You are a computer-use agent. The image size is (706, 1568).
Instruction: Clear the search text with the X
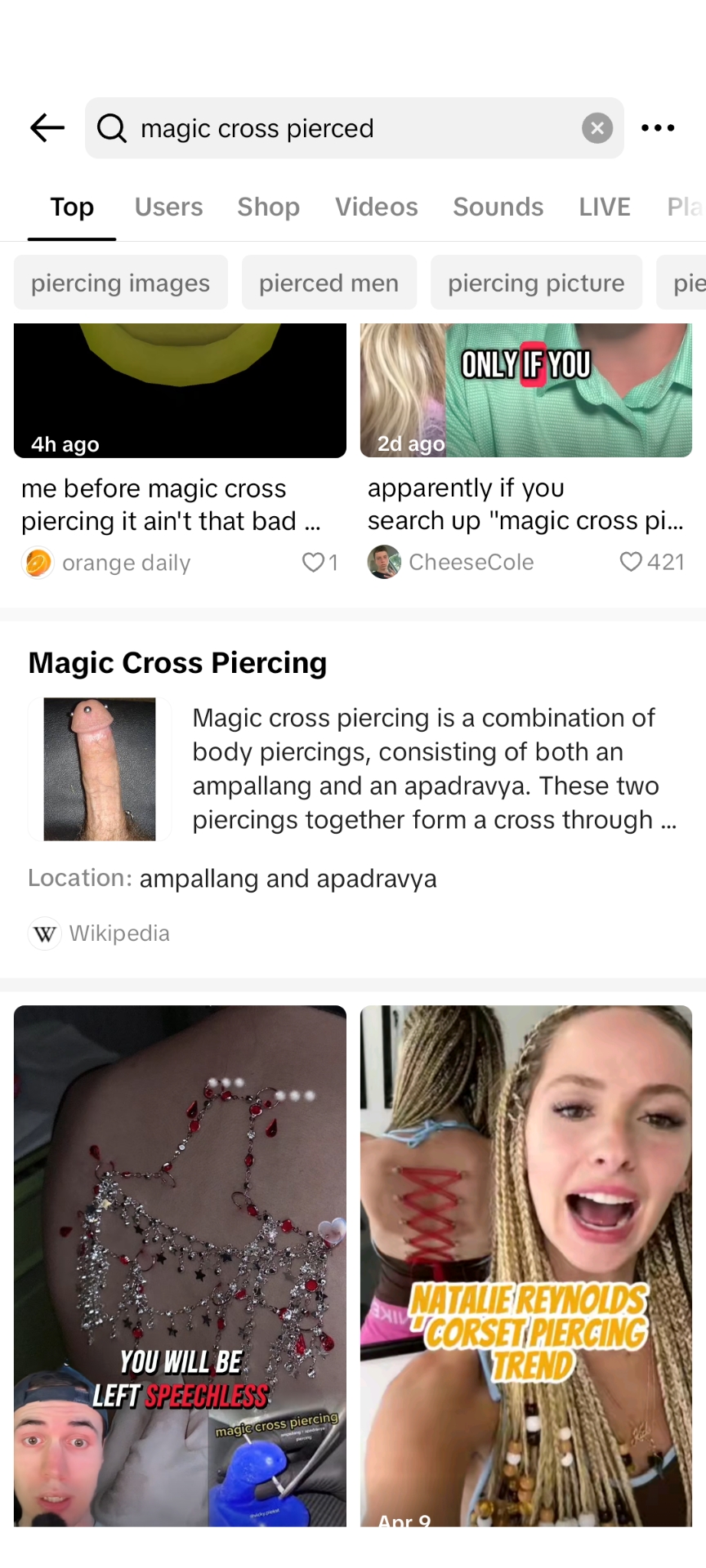tap(597, 128)
